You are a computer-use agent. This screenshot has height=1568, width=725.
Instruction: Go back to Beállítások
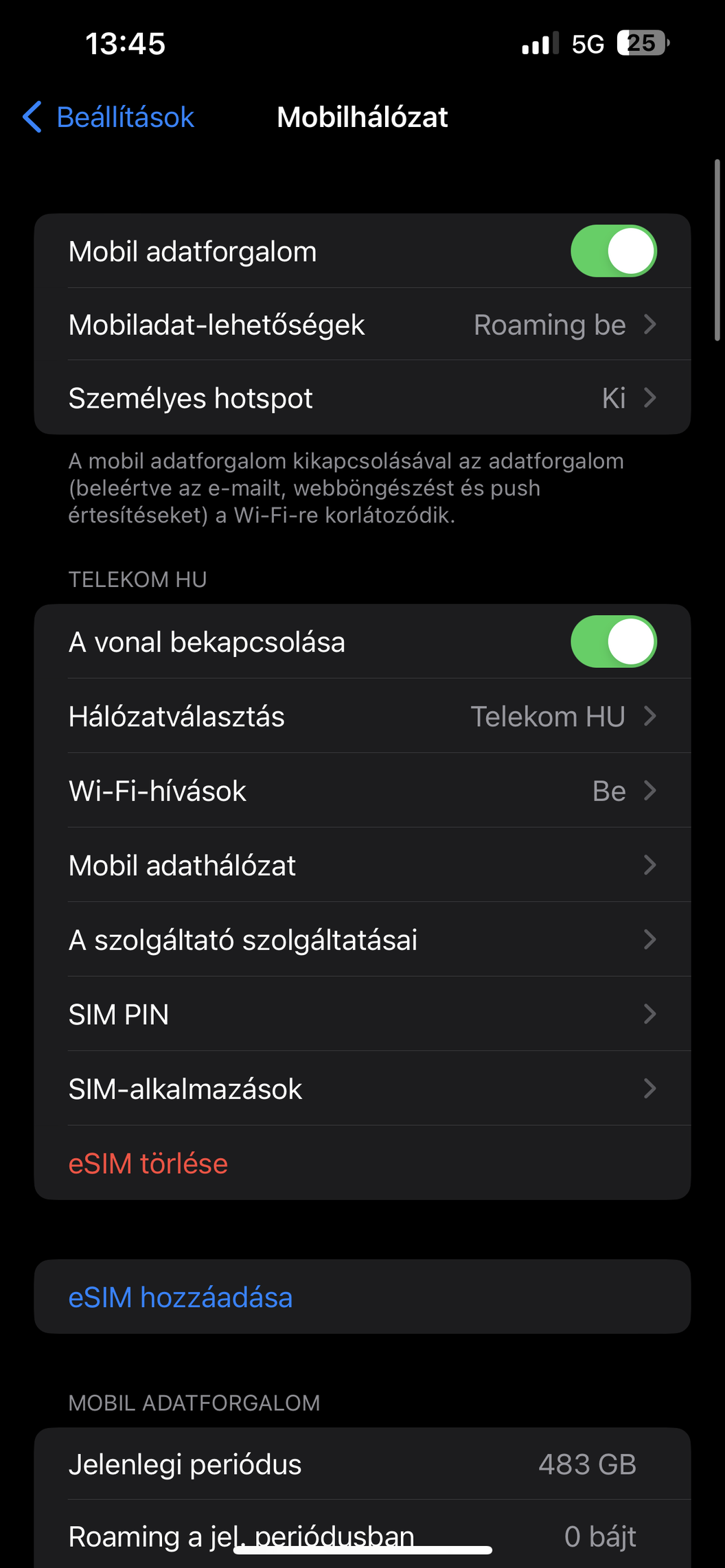(108, 117)
